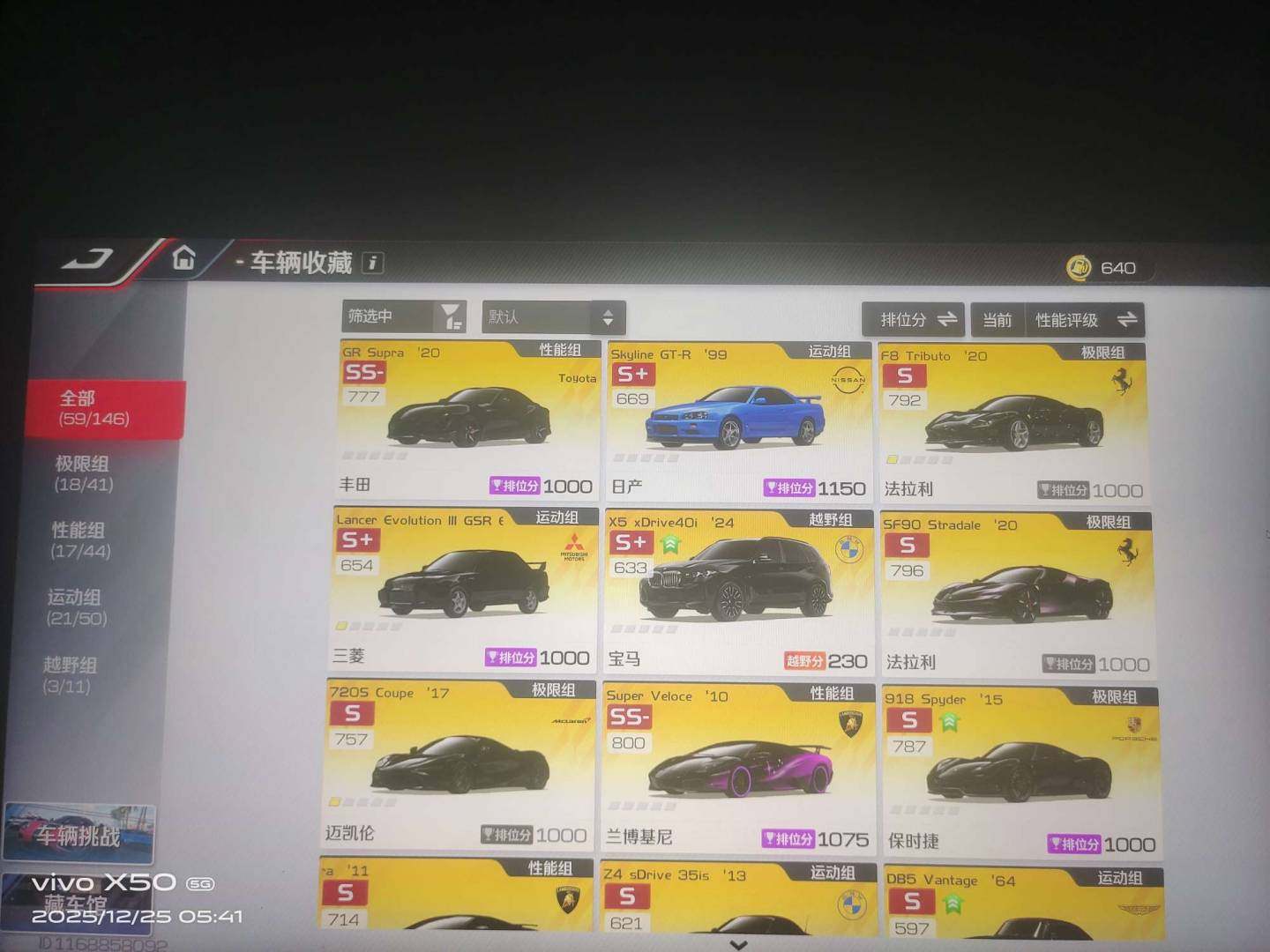Viewport: 1270px width, 952px height.
Task: Open the 筛选中 filter button
Action: (x=404, y=316)
